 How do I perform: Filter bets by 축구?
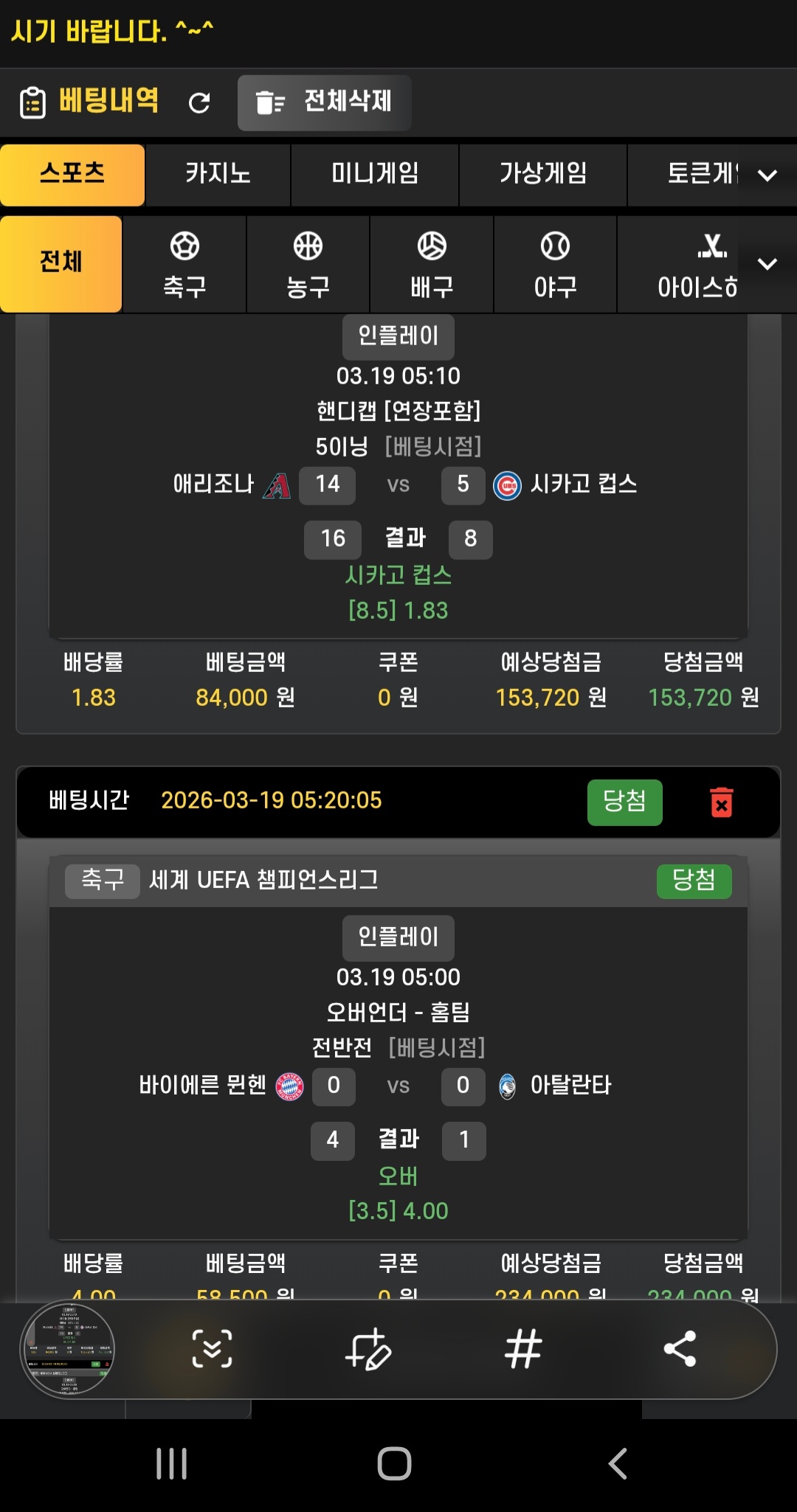tap(184, 265)
